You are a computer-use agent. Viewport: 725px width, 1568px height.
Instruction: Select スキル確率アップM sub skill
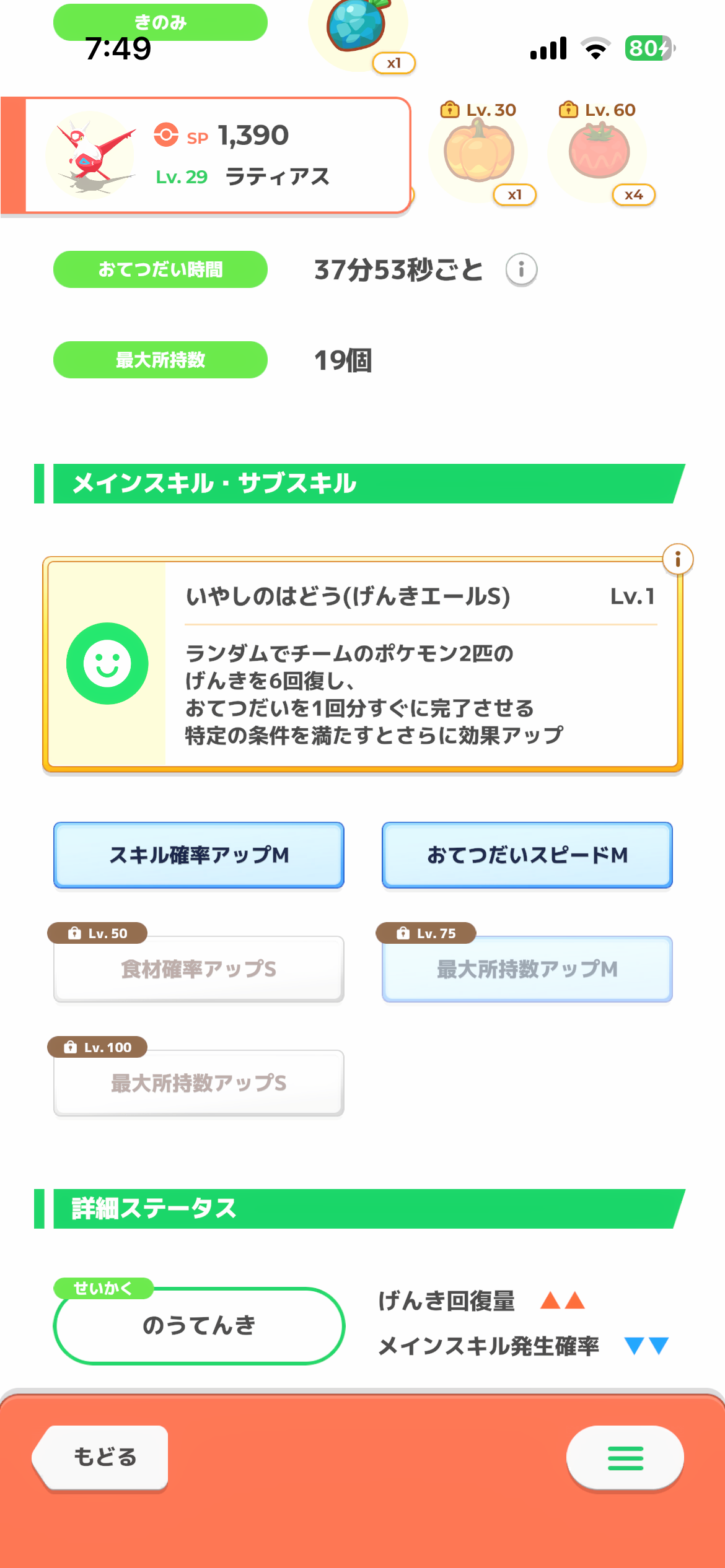pyautogui.click(x=199, y=855)
